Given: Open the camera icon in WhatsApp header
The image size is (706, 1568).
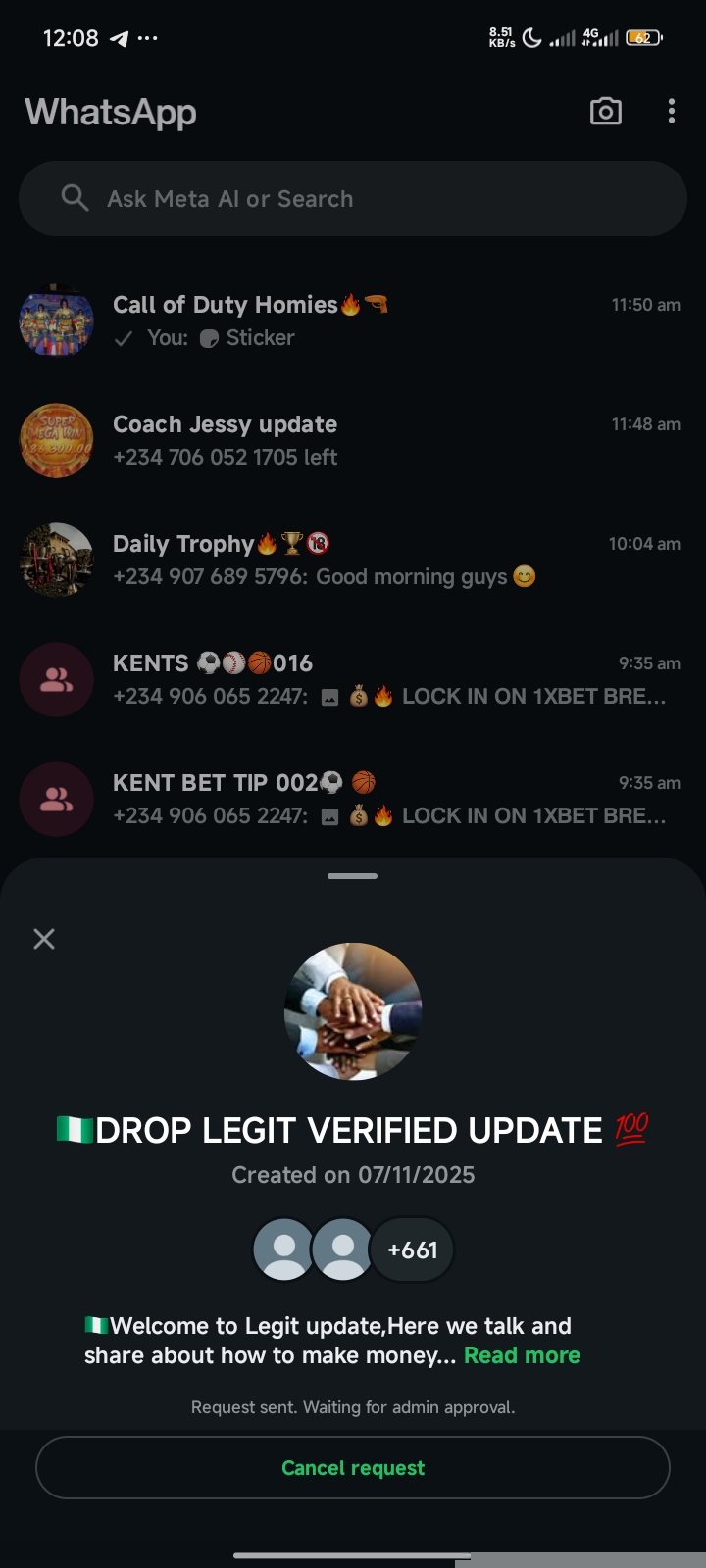Looking at the screenshot, I should [x=605, y=112].
